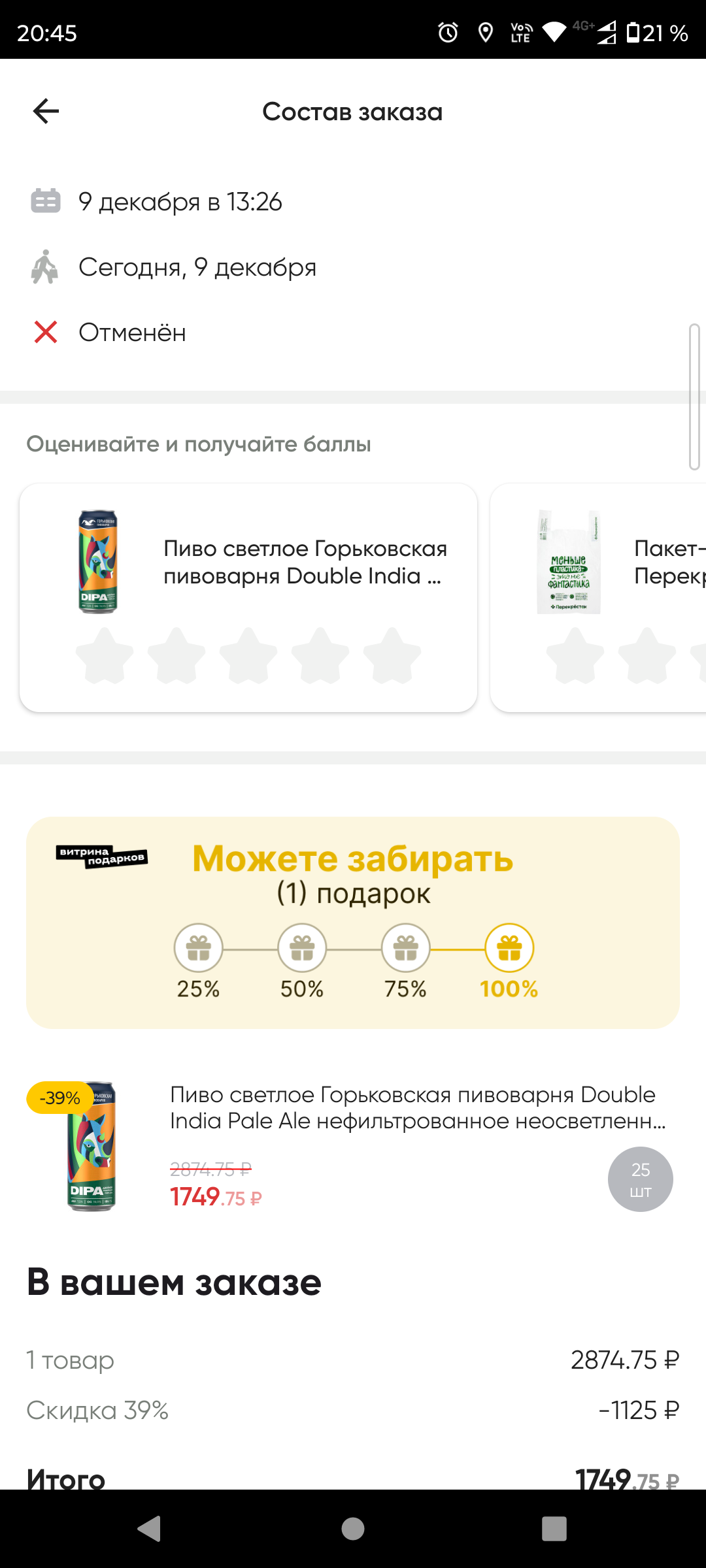This screenshot has height=1568, width=706.
Task: Open the Double India Pale Ale order item
Action: 418,1108
